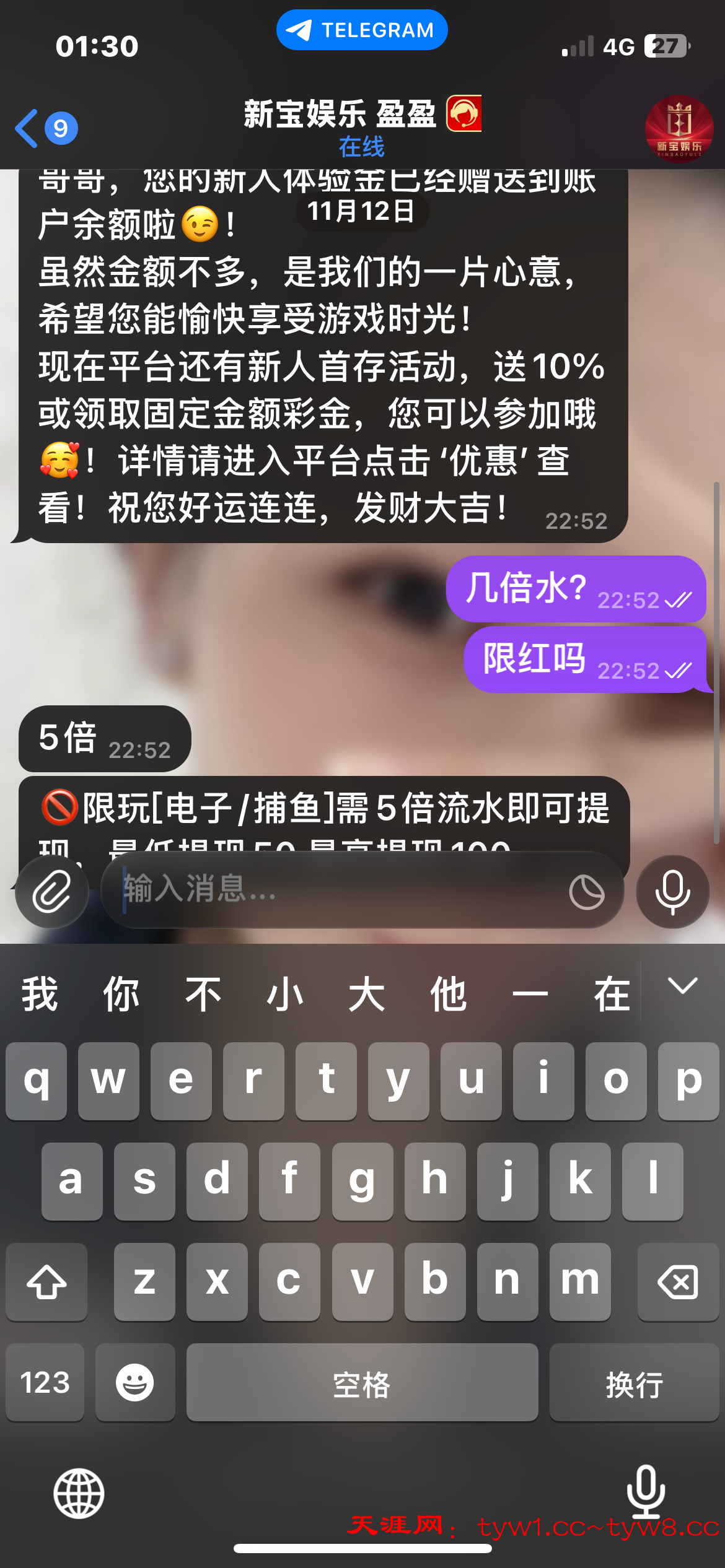This screenshot has width=725, height=1568.
Task: Record a voice message with the microphone
Action: [x=672, y=892]
